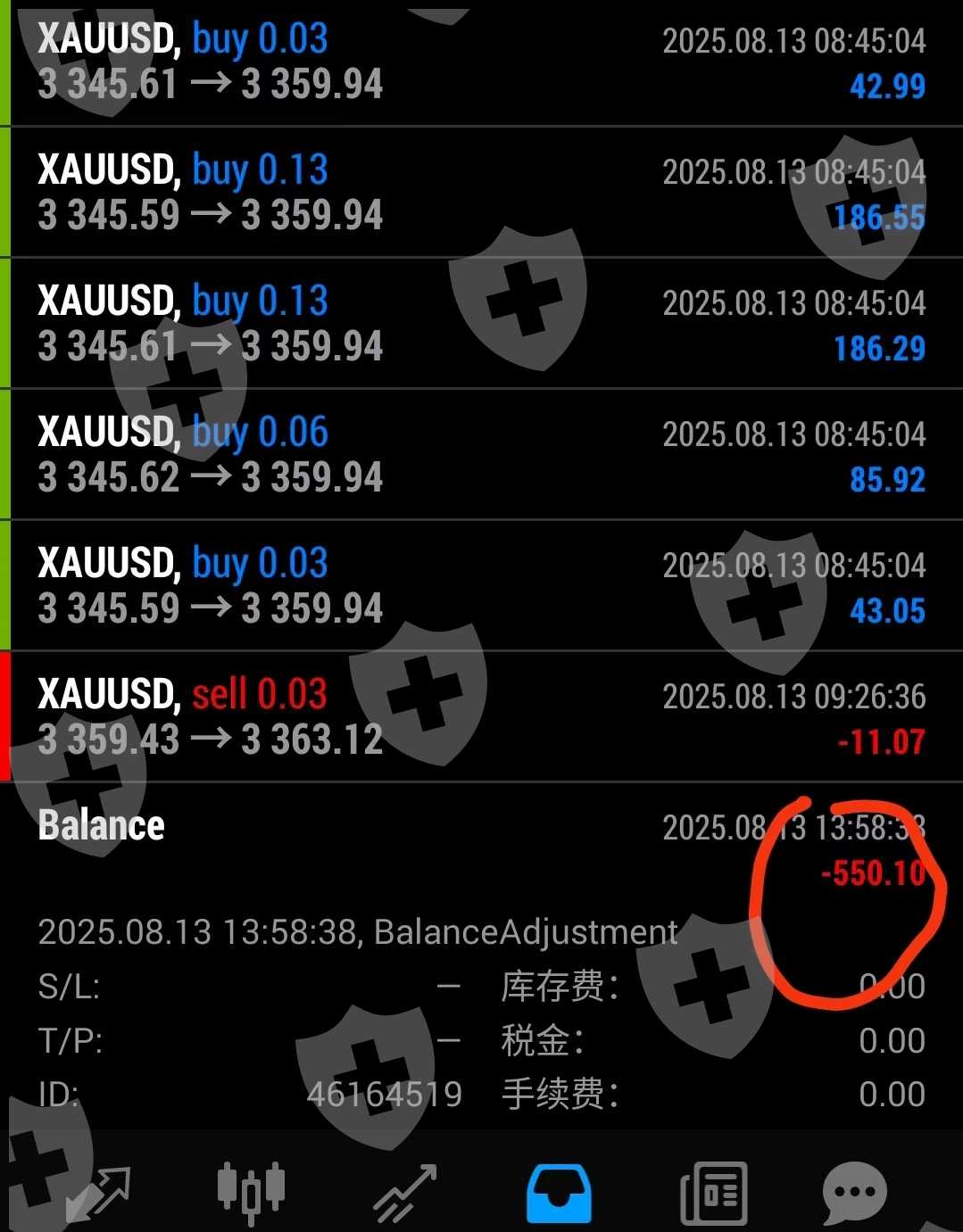This screenshot has height=1232, width=963.
Task: Open the Quotes tab with arrows icon
Action: point(98,1193)
